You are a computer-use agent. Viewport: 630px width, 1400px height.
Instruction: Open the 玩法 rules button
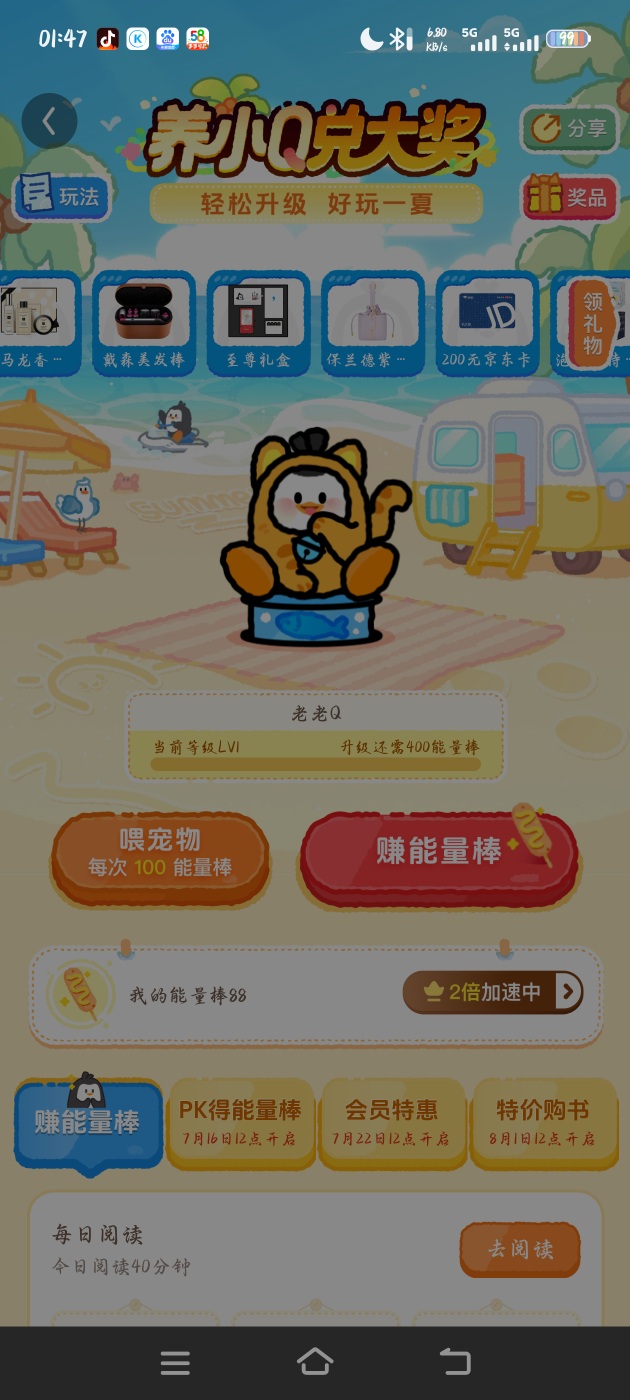61,196
